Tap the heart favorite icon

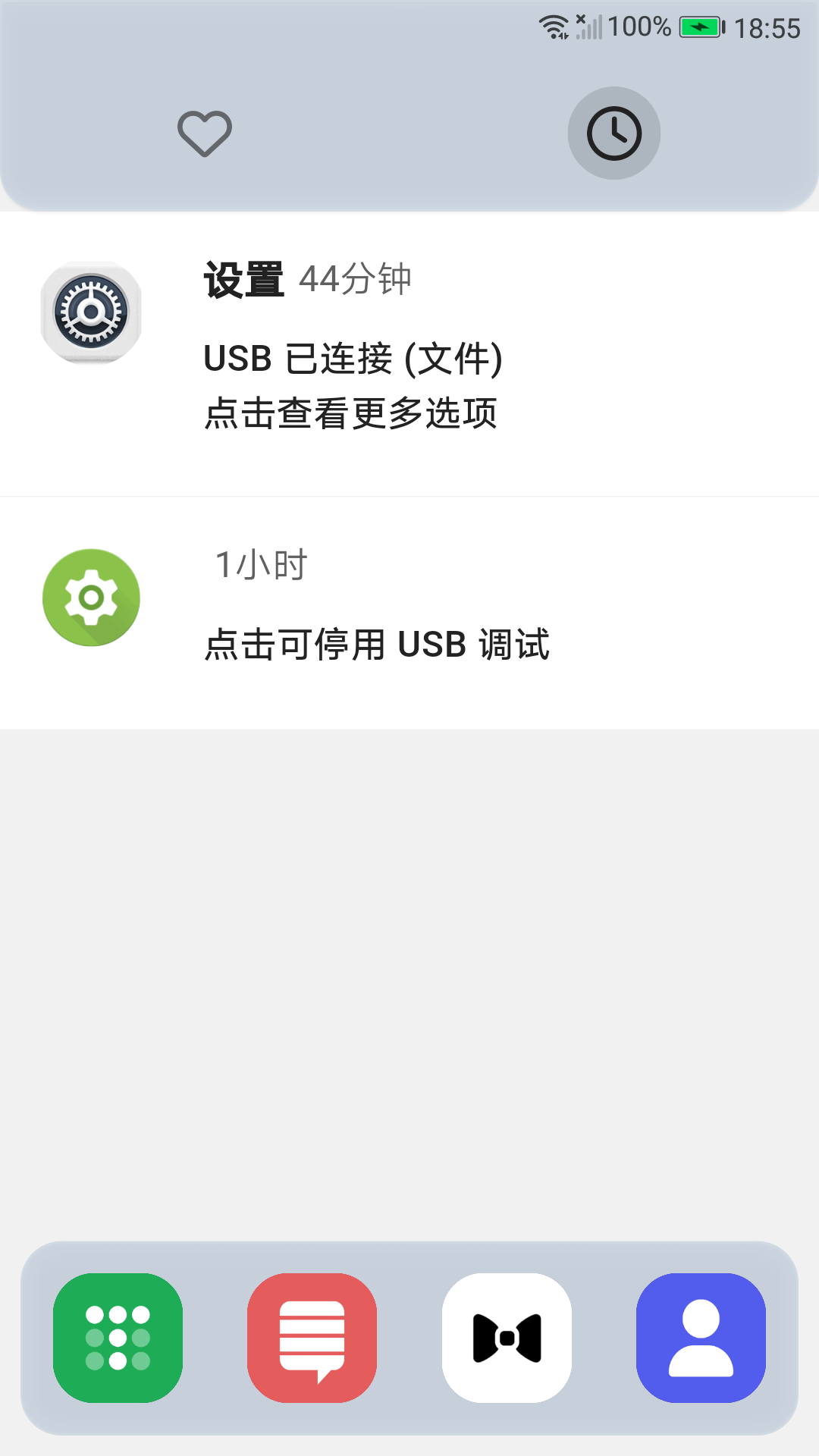coord(203,133)
